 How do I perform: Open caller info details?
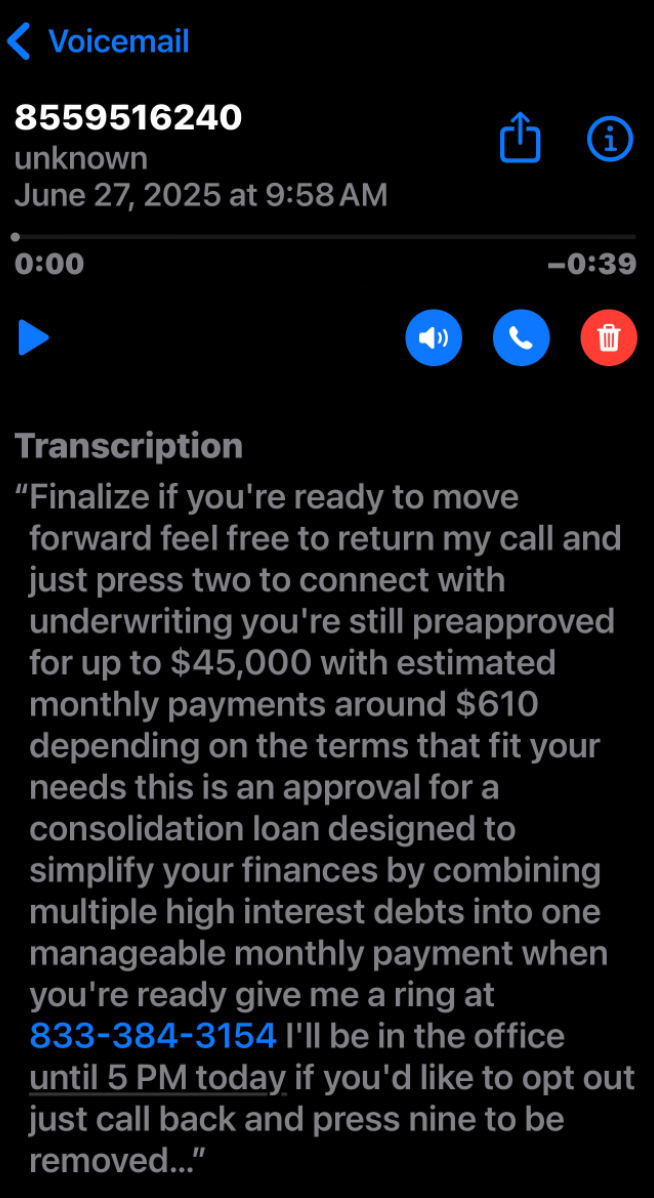click(x=609, y=139)
